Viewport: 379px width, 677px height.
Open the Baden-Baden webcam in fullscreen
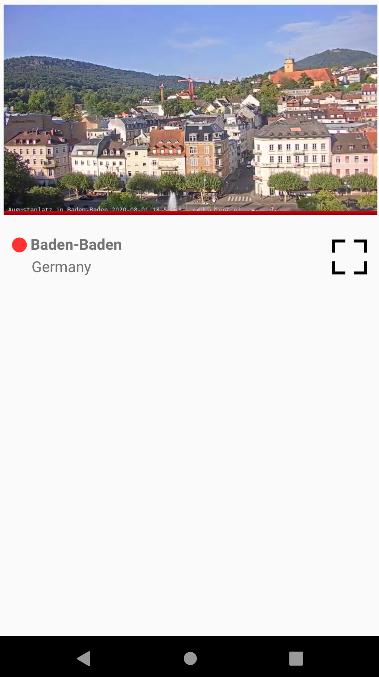[349, 256]
